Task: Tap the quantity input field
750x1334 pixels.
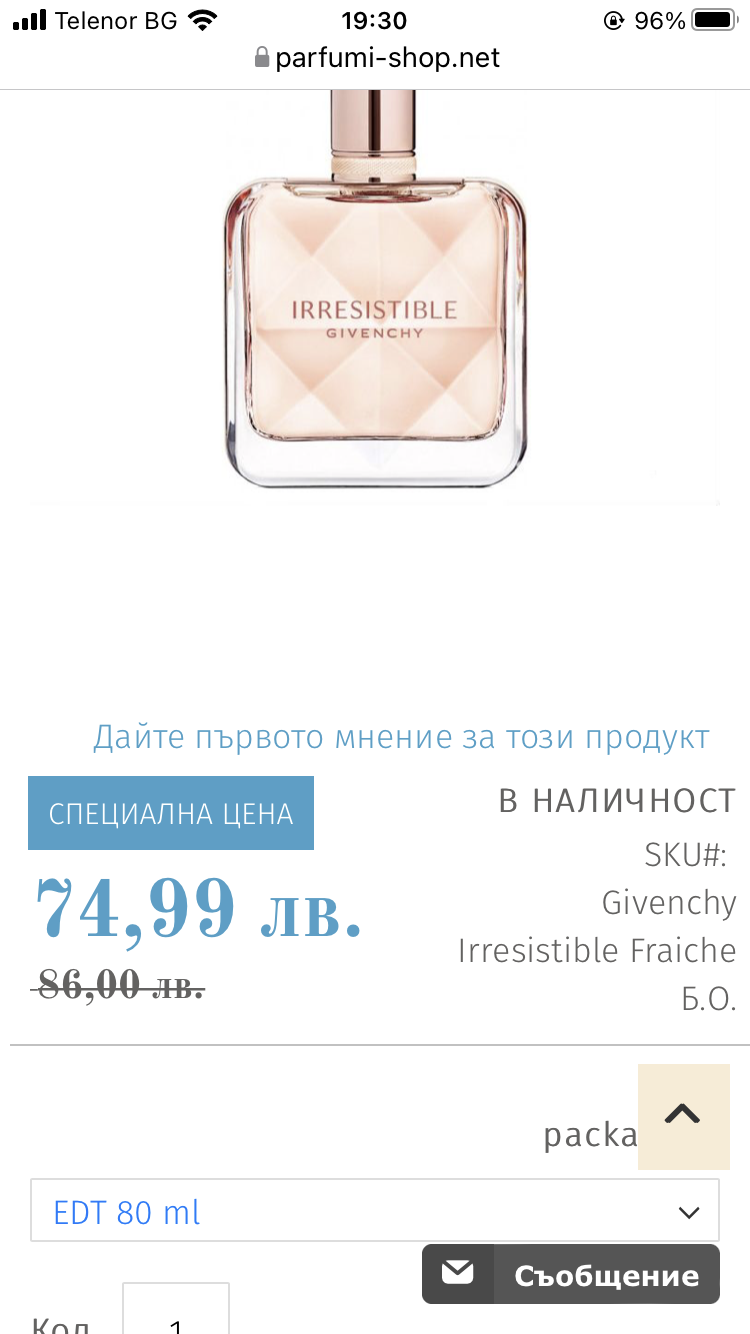Action: 176,1312
